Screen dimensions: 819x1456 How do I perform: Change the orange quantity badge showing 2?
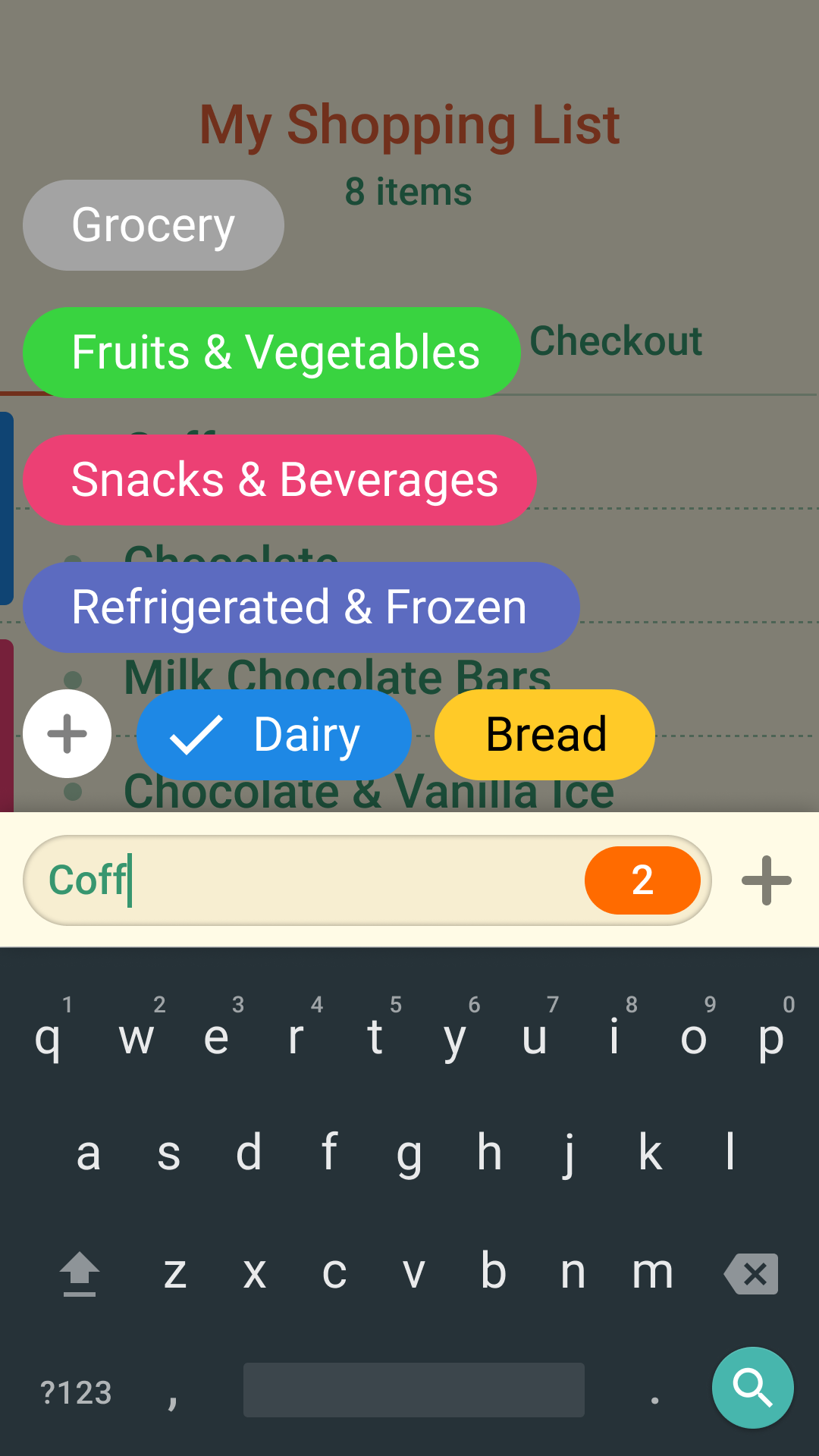tap(642, 880)
